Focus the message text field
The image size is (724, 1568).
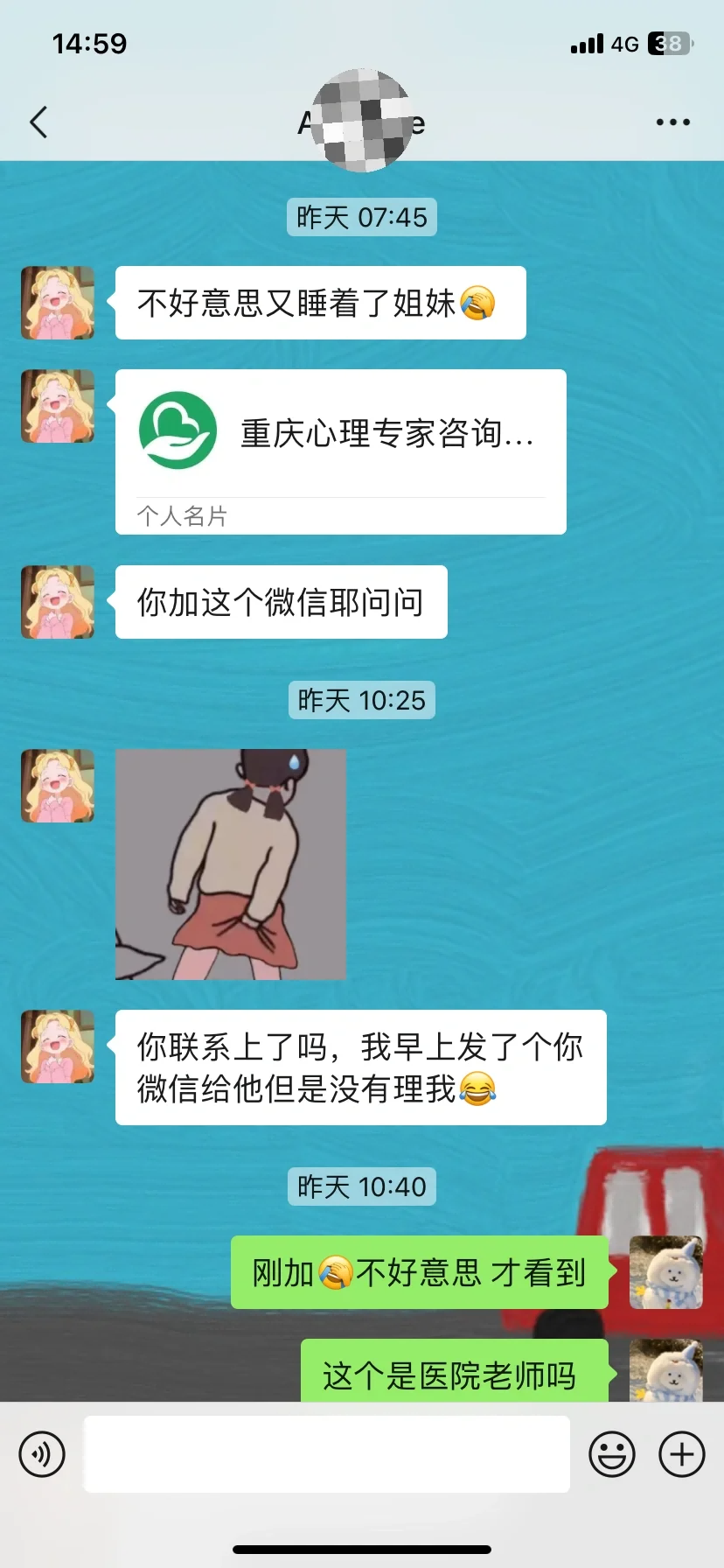(326, 1454)
